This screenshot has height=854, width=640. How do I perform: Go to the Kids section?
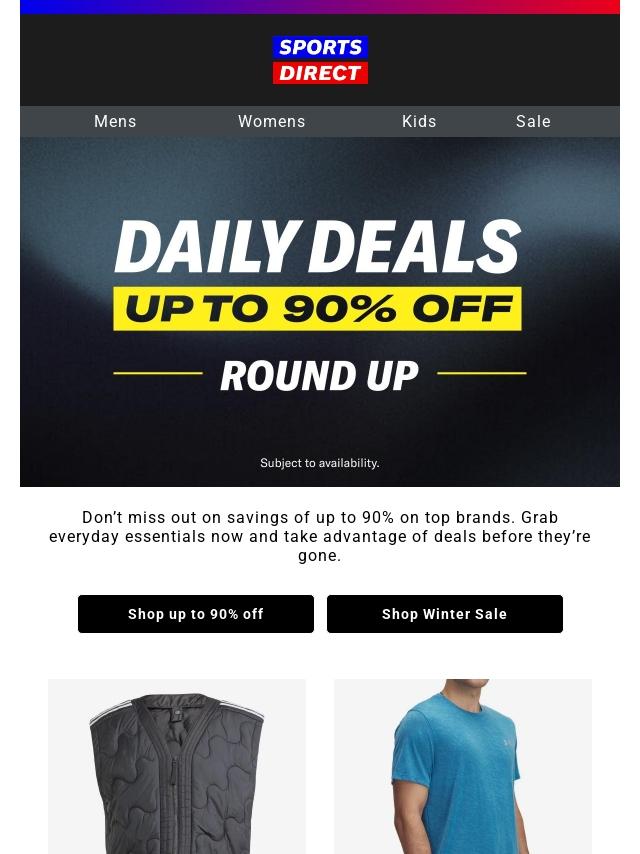(x=419, y=121)
